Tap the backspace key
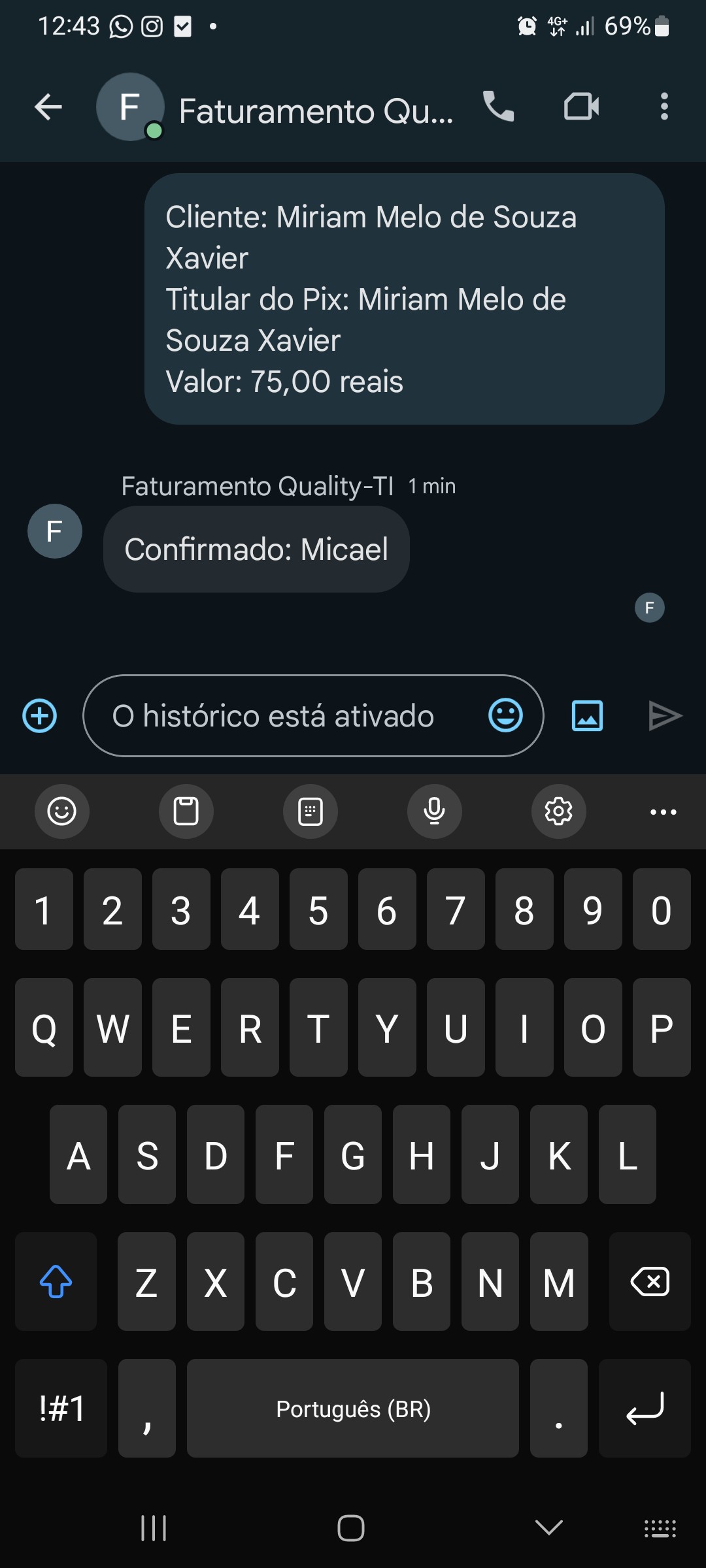Image resolution: width=706 pixels, height=1568 pixels. [x=649, y=1282]
